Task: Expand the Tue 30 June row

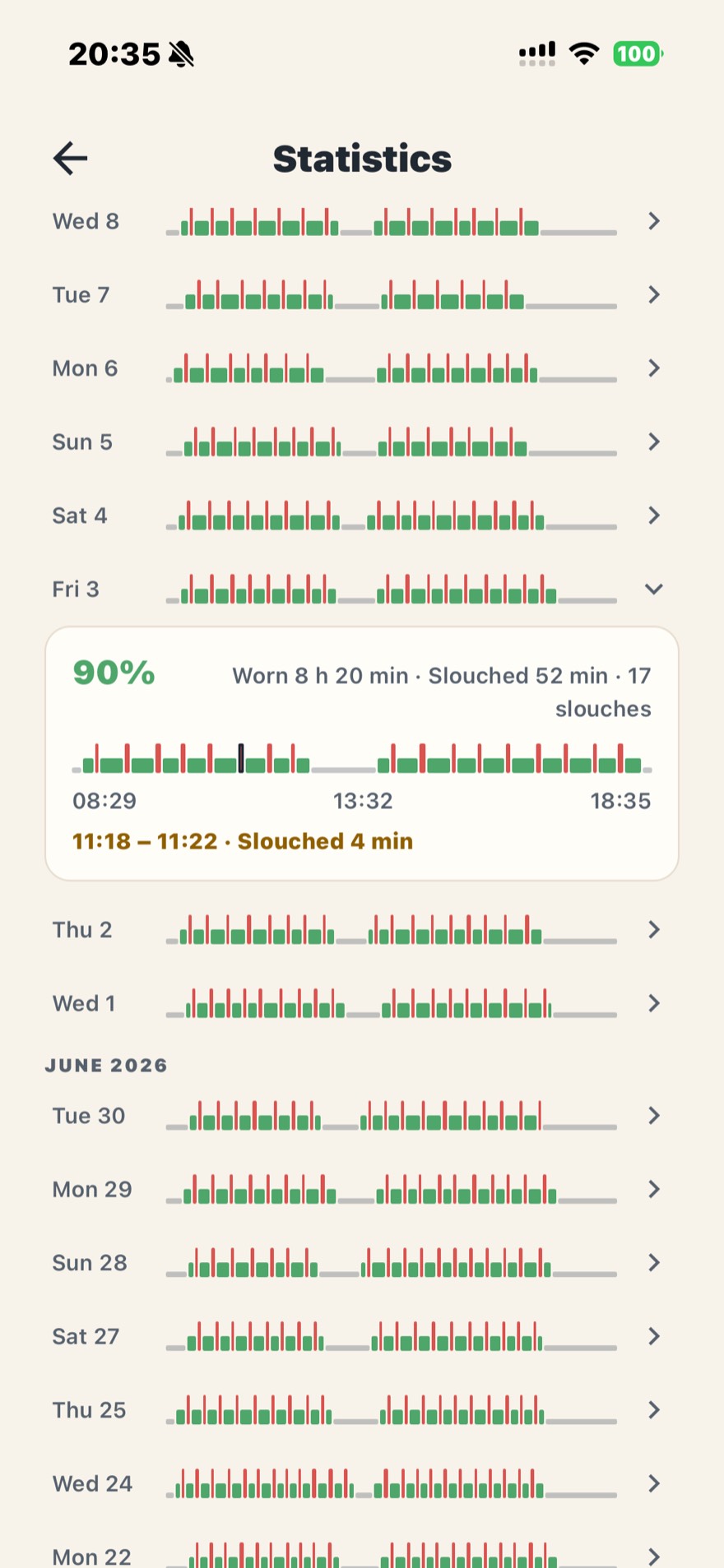Action: (x=362, y=1116)
